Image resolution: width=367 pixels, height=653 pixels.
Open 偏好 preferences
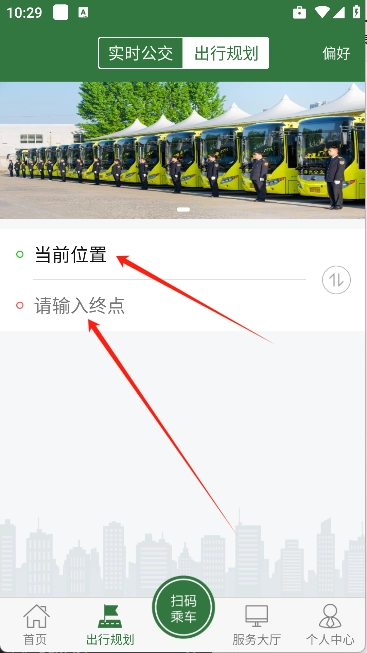pyautogui.click(x=336, y=53)
